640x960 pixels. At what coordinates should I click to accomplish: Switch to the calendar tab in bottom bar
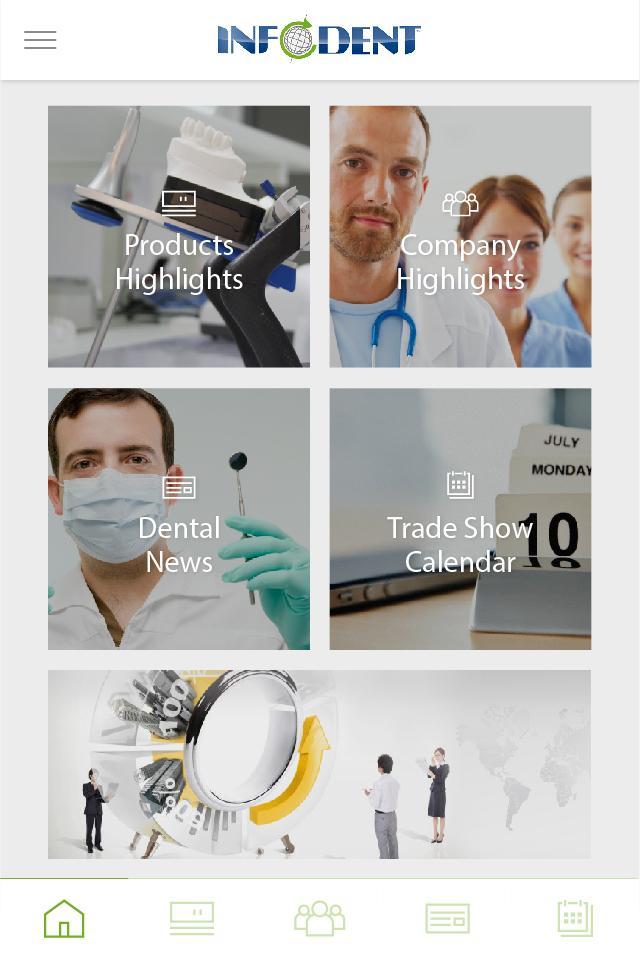coord(575,918)
